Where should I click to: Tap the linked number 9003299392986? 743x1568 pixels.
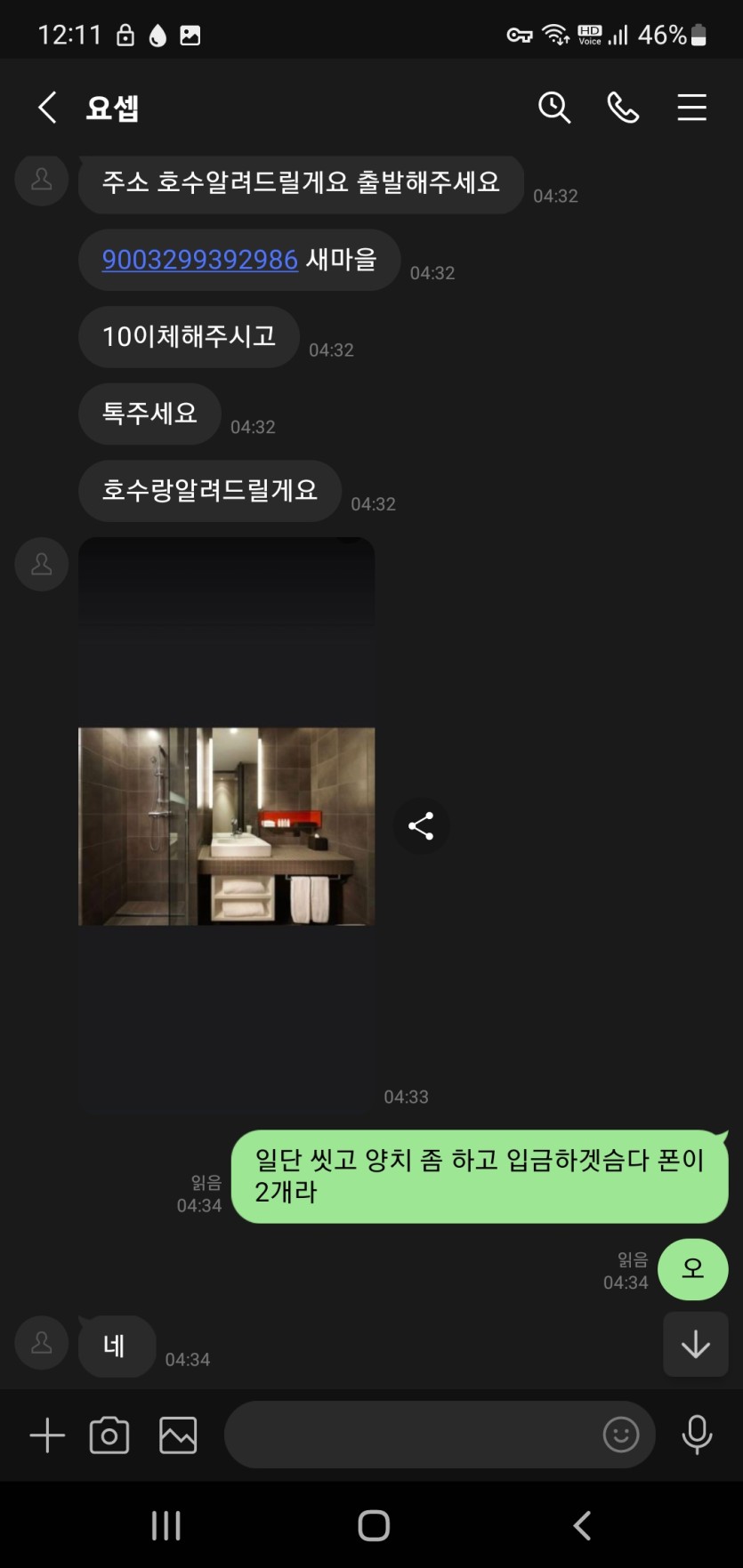[199, 260]
